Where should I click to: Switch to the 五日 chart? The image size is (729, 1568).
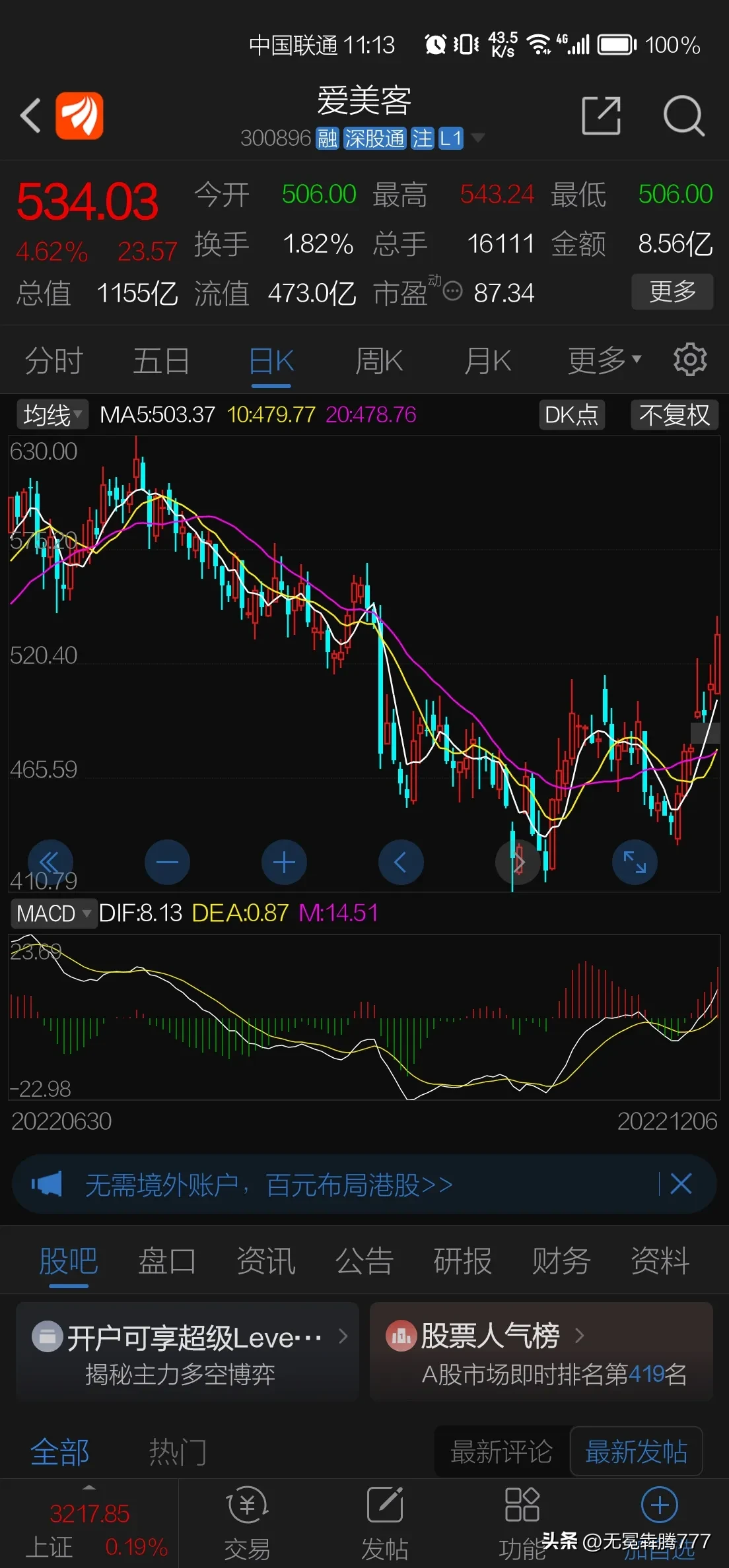click(x=161, y=362)
